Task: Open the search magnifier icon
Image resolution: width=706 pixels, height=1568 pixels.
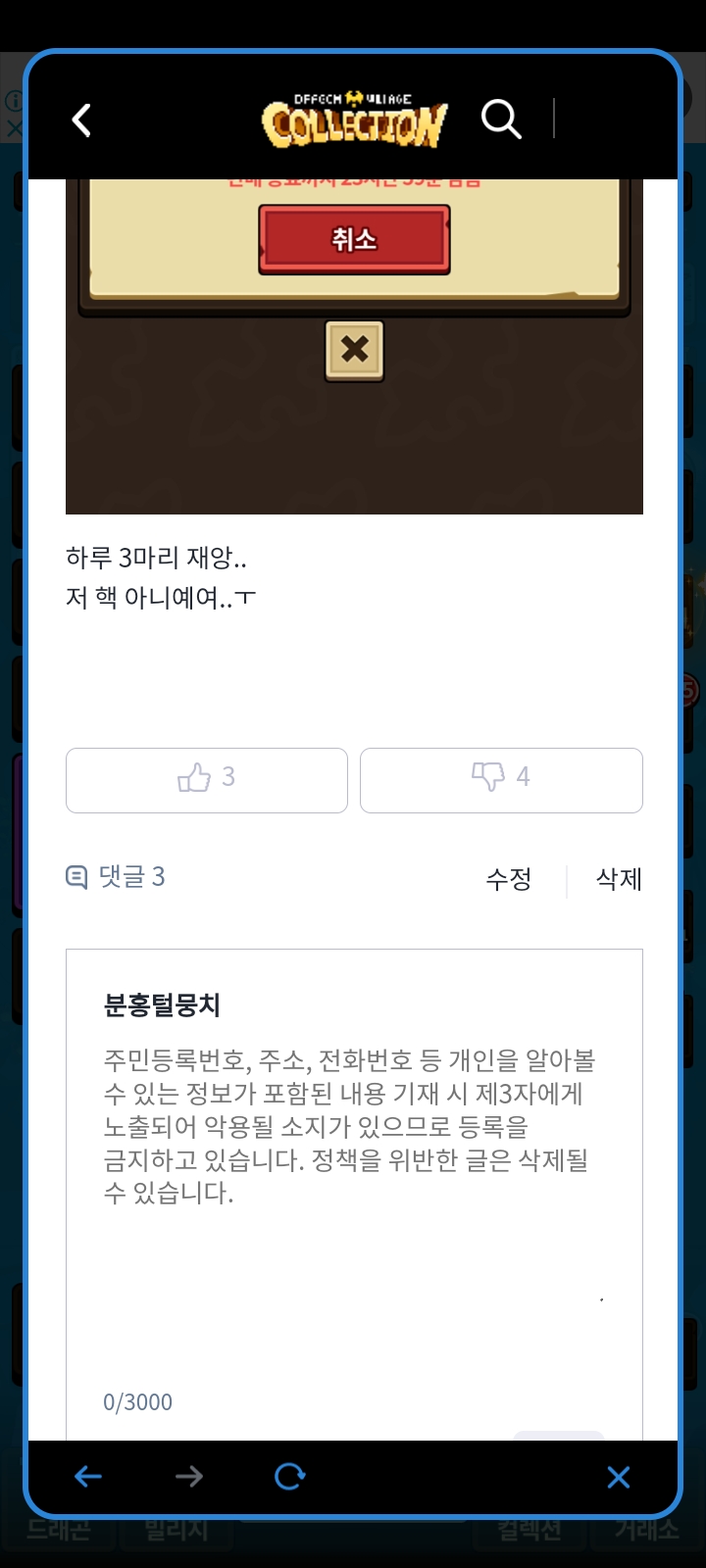Action: click(x=501, y=119)
